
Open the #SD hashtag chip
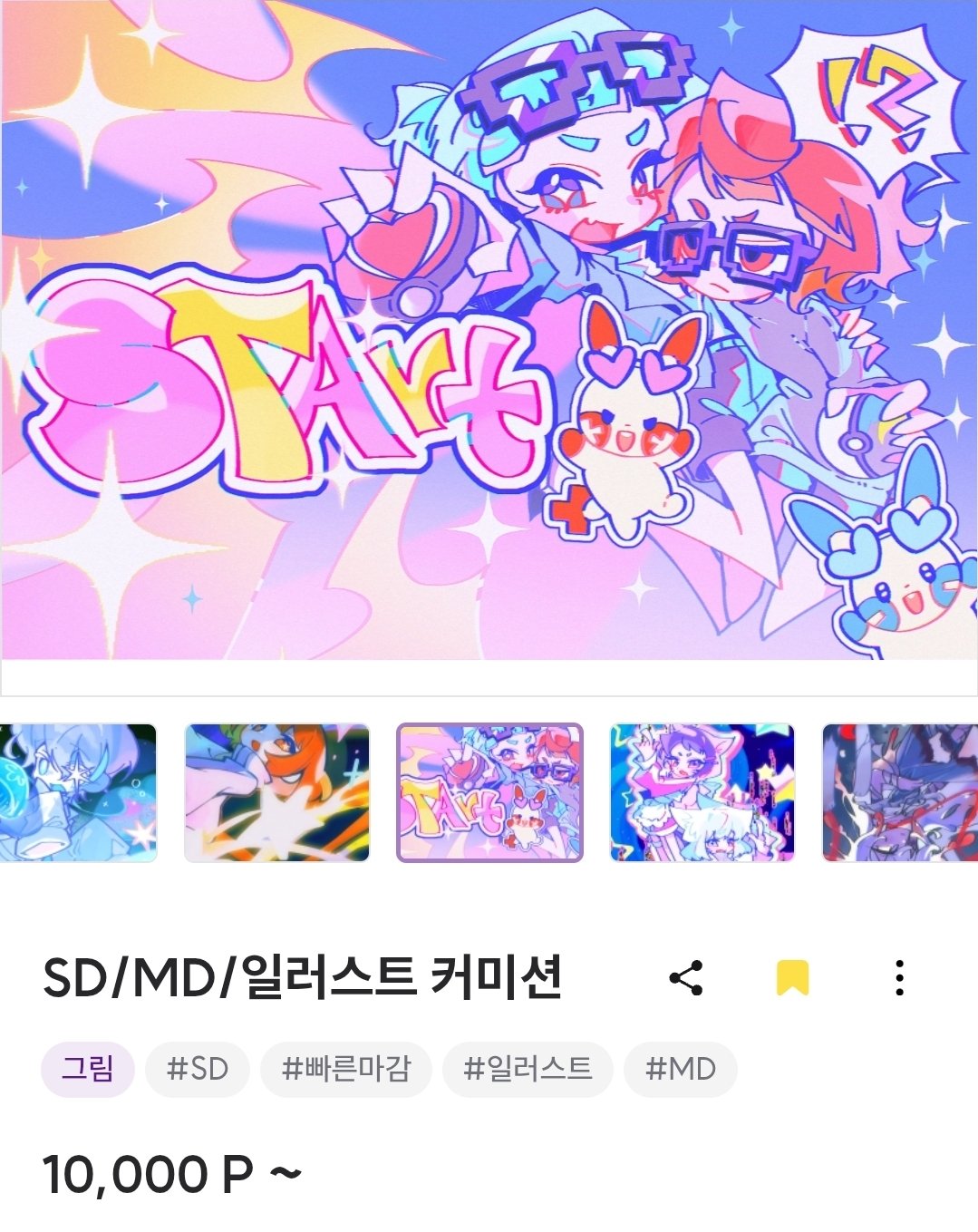pyautogui.click(x=198, y=1069)
